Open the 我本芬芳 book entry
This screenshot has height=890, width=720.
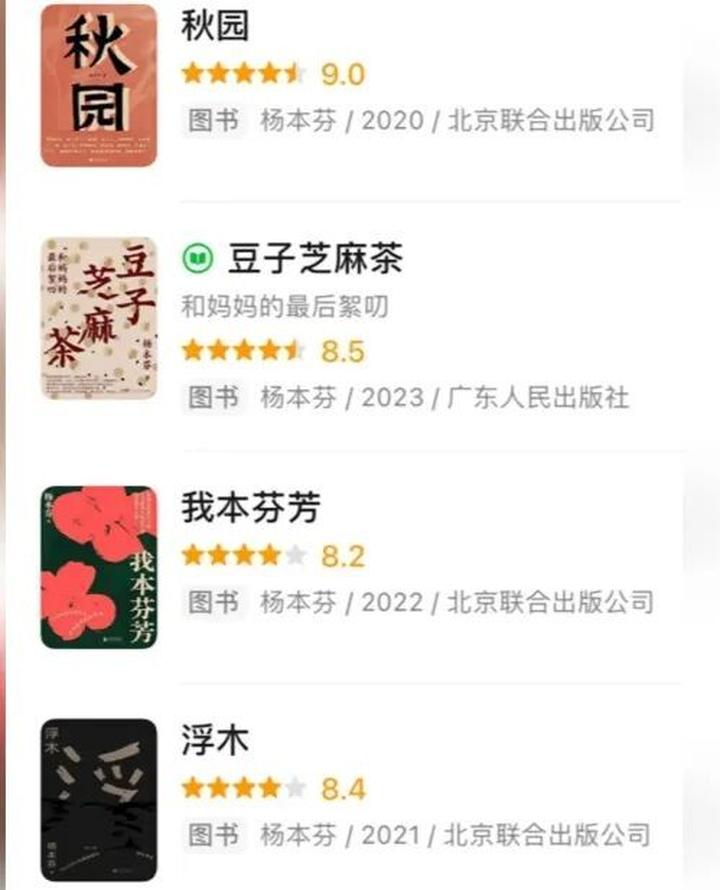coord(250,508)
